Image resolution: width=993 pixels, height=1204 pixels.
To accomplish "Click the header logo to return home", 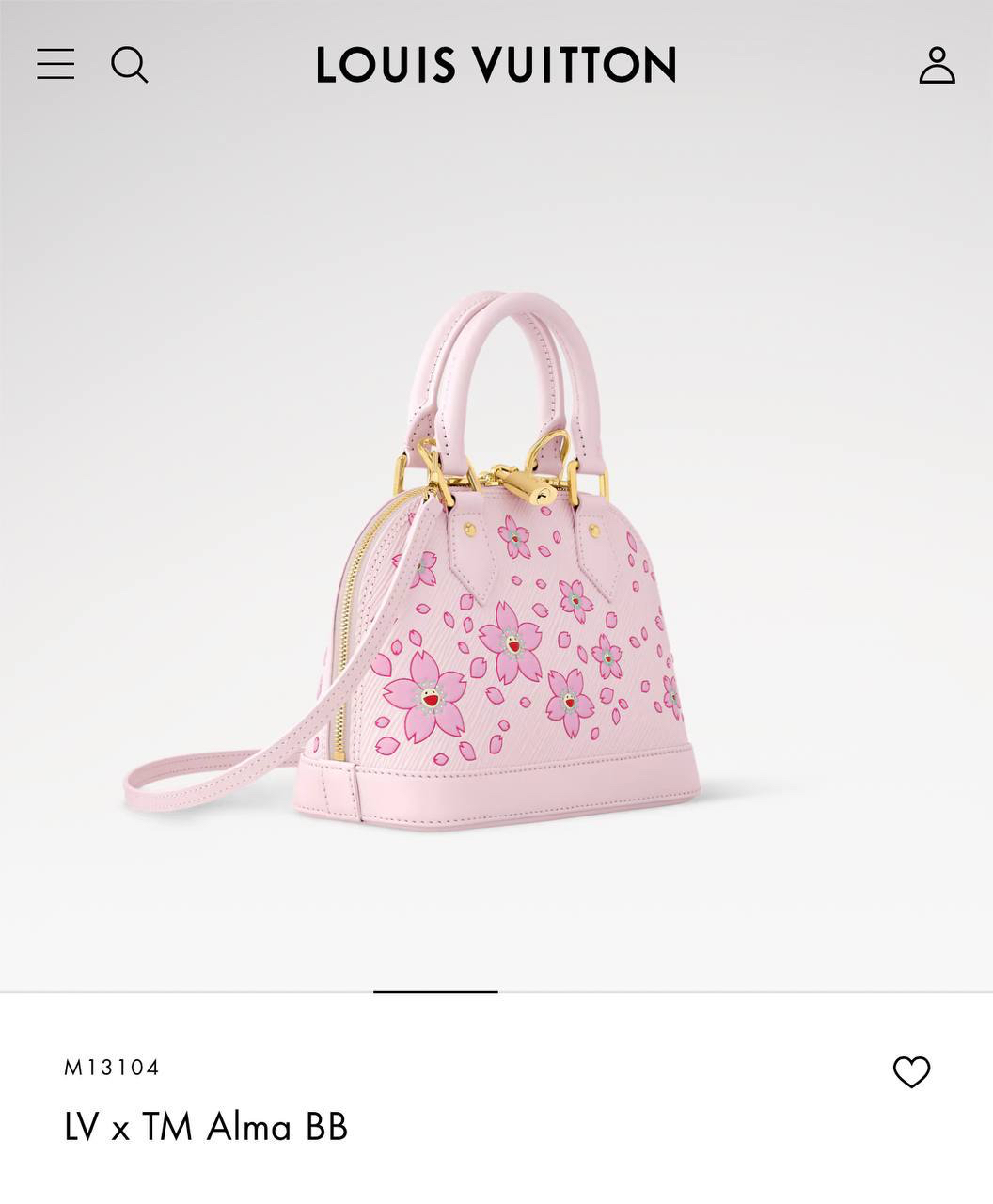I will point(496,66).
